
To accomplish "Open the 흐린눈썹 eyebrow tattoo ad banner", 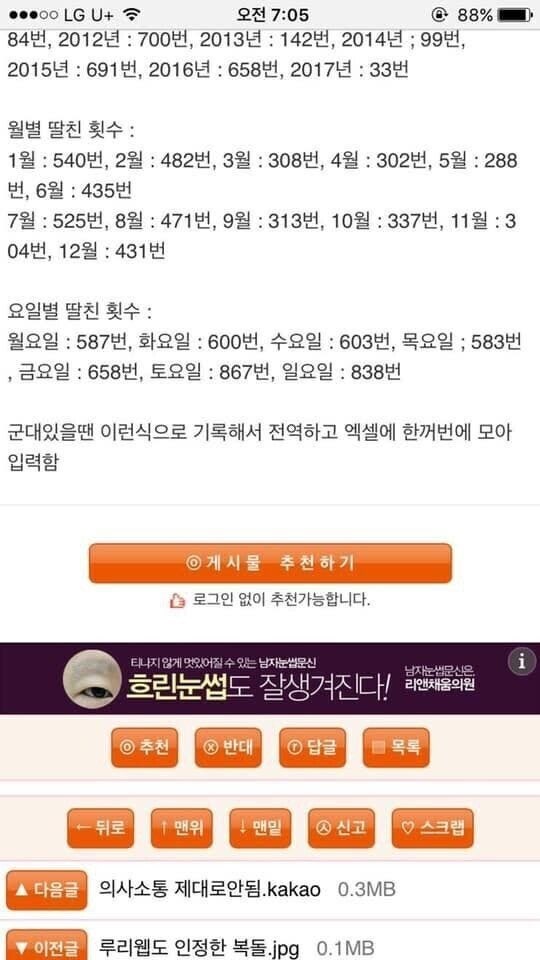I will coord(270,678).
